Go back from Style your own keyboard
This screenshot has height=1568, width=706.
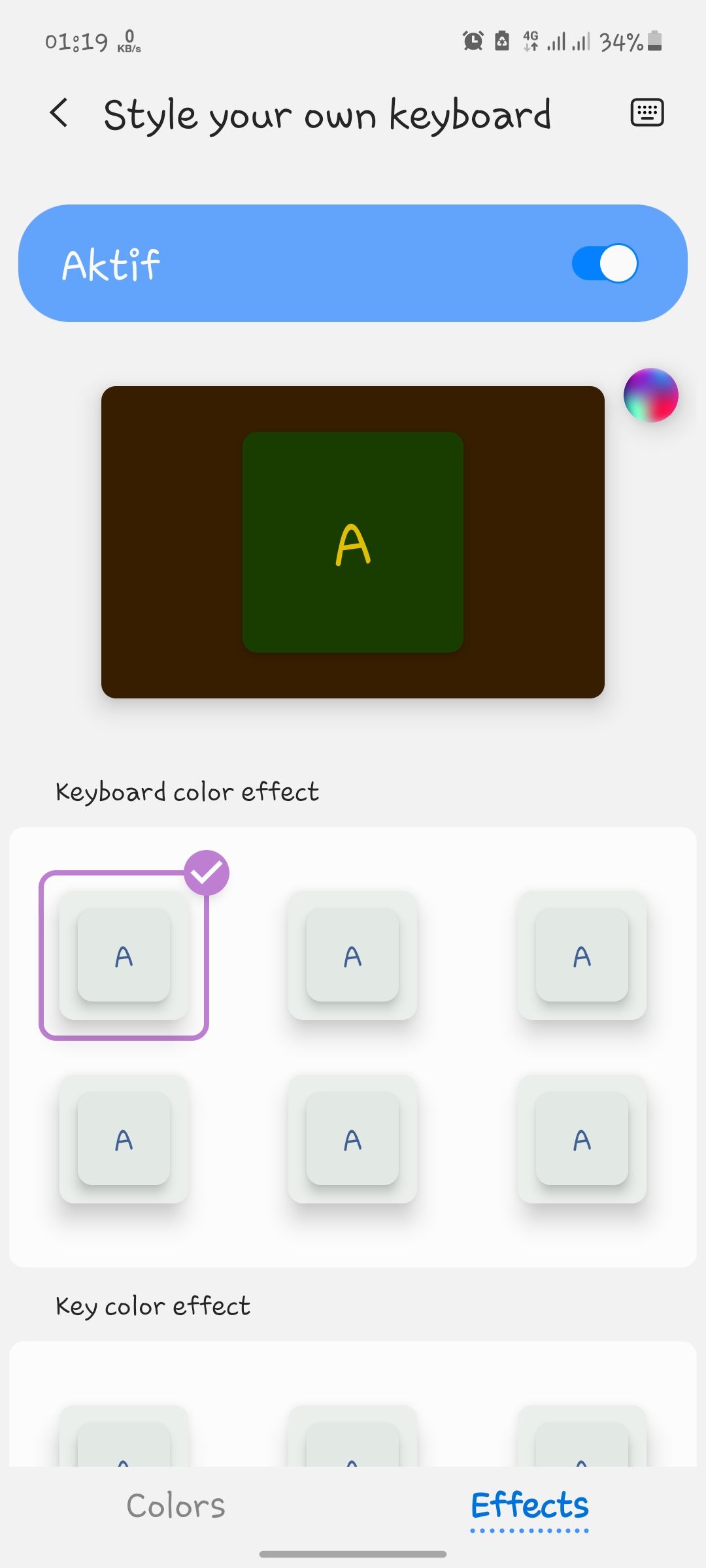(x=59, y=113)
